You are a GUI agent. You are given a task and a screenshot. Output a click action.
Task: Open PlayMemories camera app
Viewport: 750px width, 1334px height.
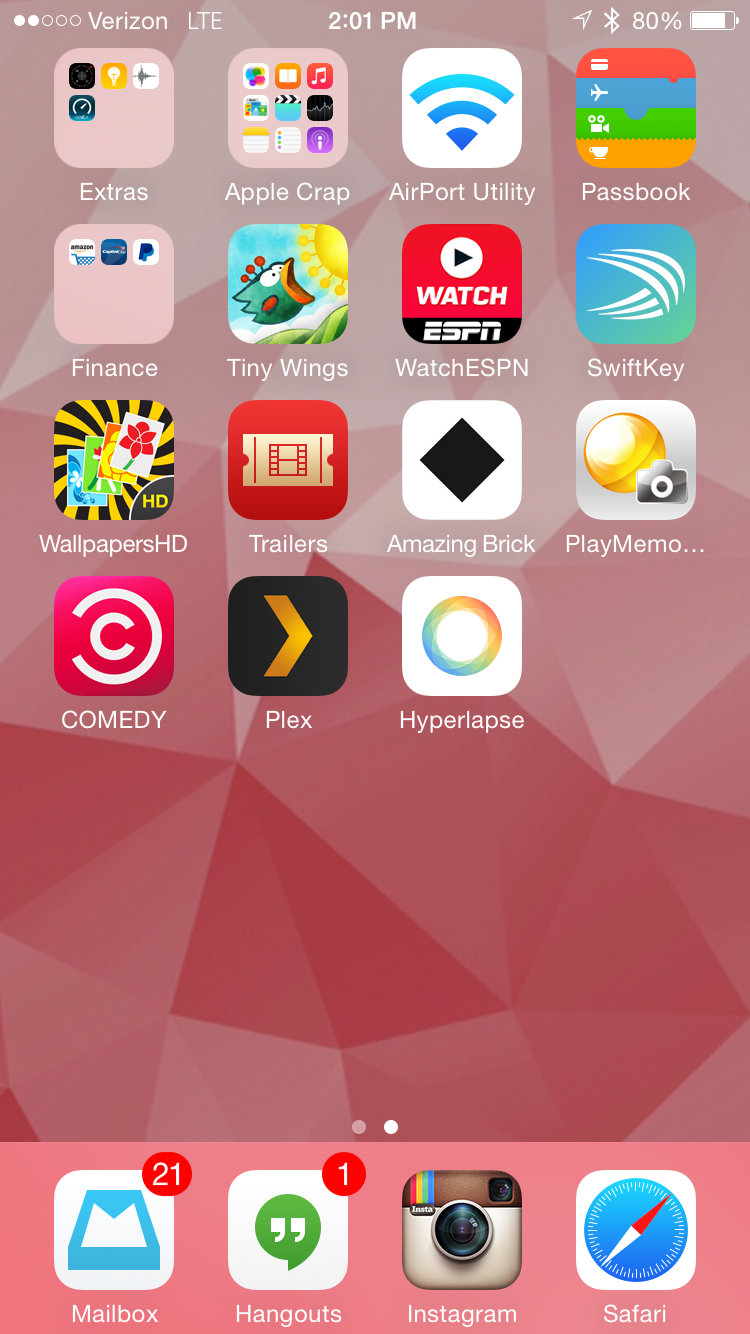[x=636, y=460]
